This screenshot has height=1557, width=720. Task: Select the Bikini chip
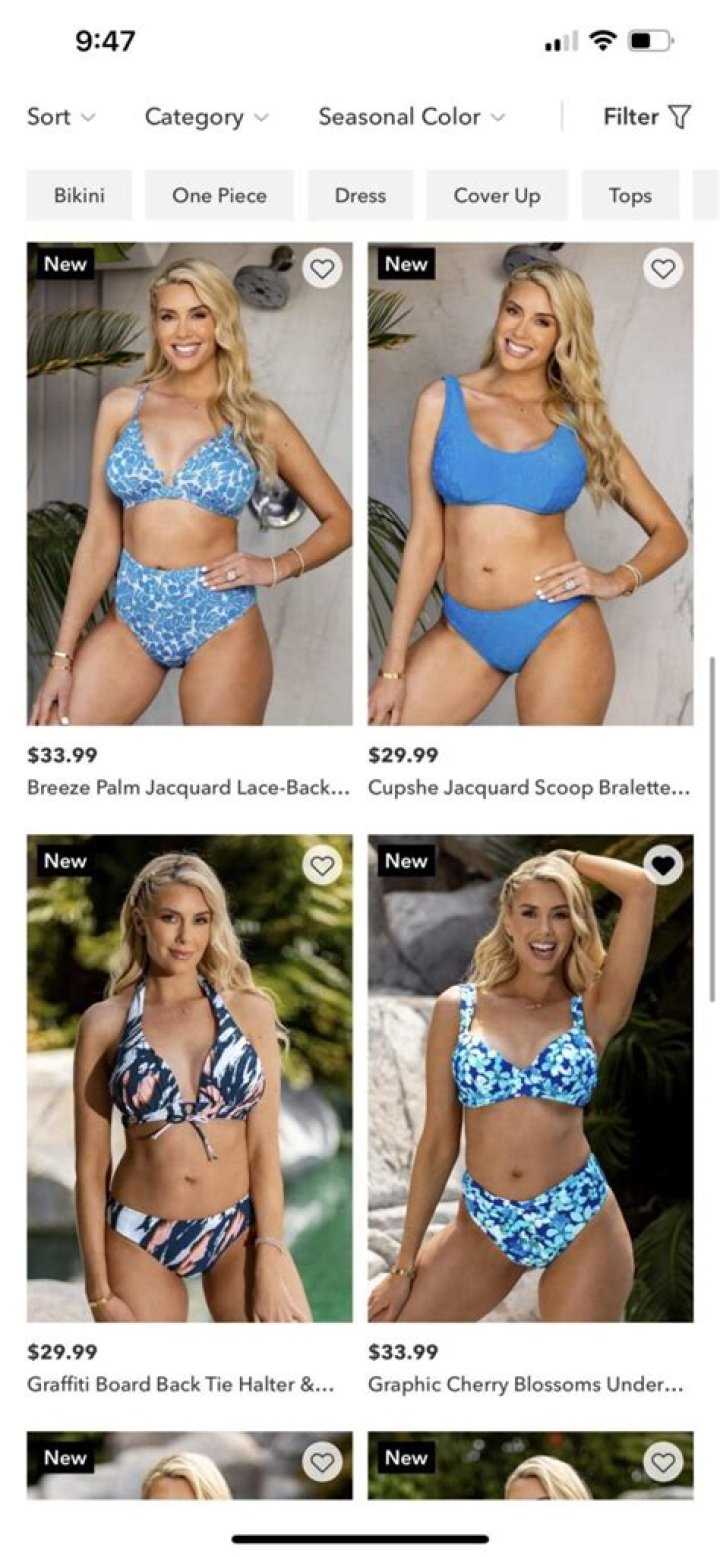(x=79, y=195)
